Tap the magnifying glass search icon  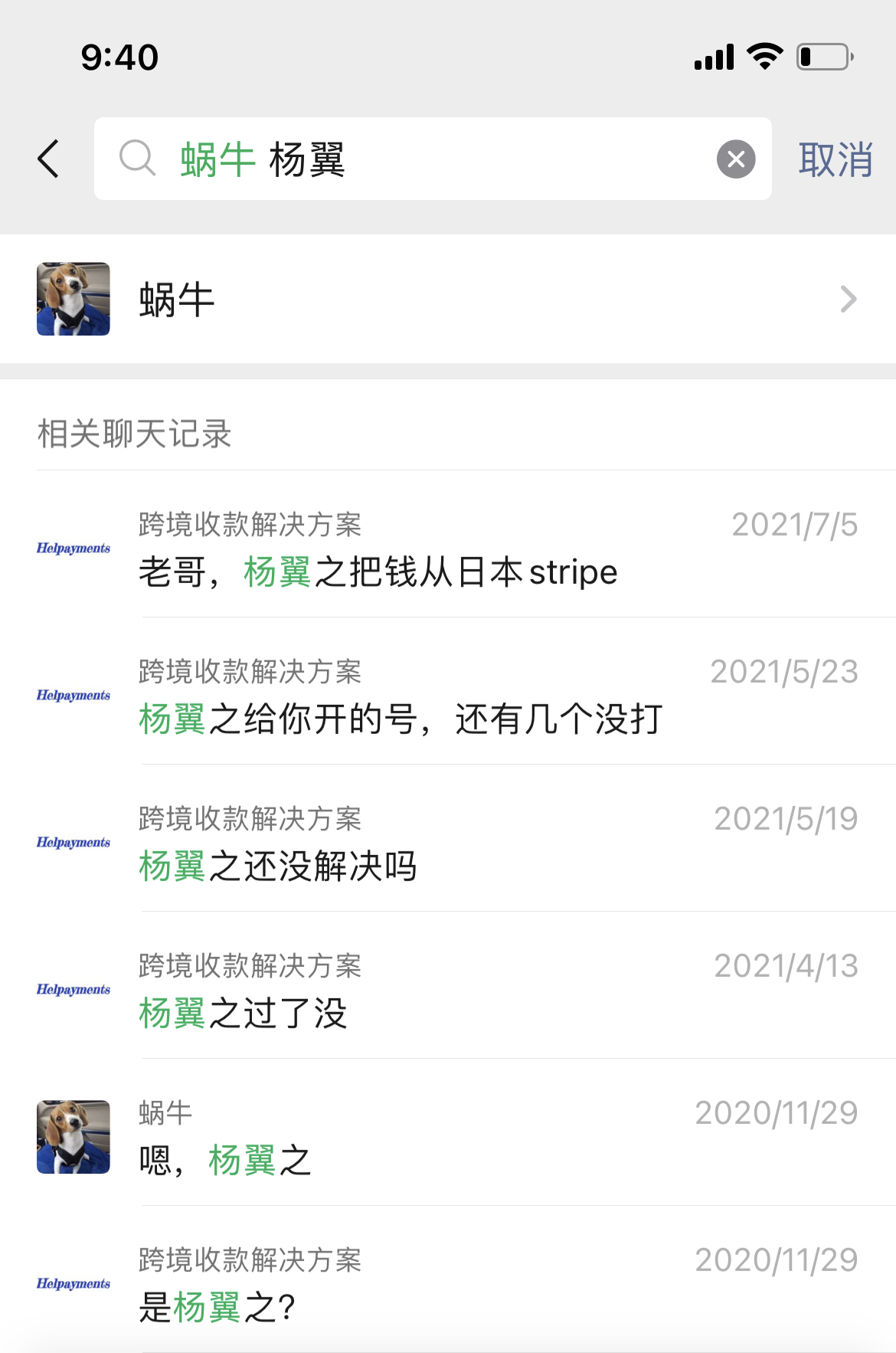point(138,159)
